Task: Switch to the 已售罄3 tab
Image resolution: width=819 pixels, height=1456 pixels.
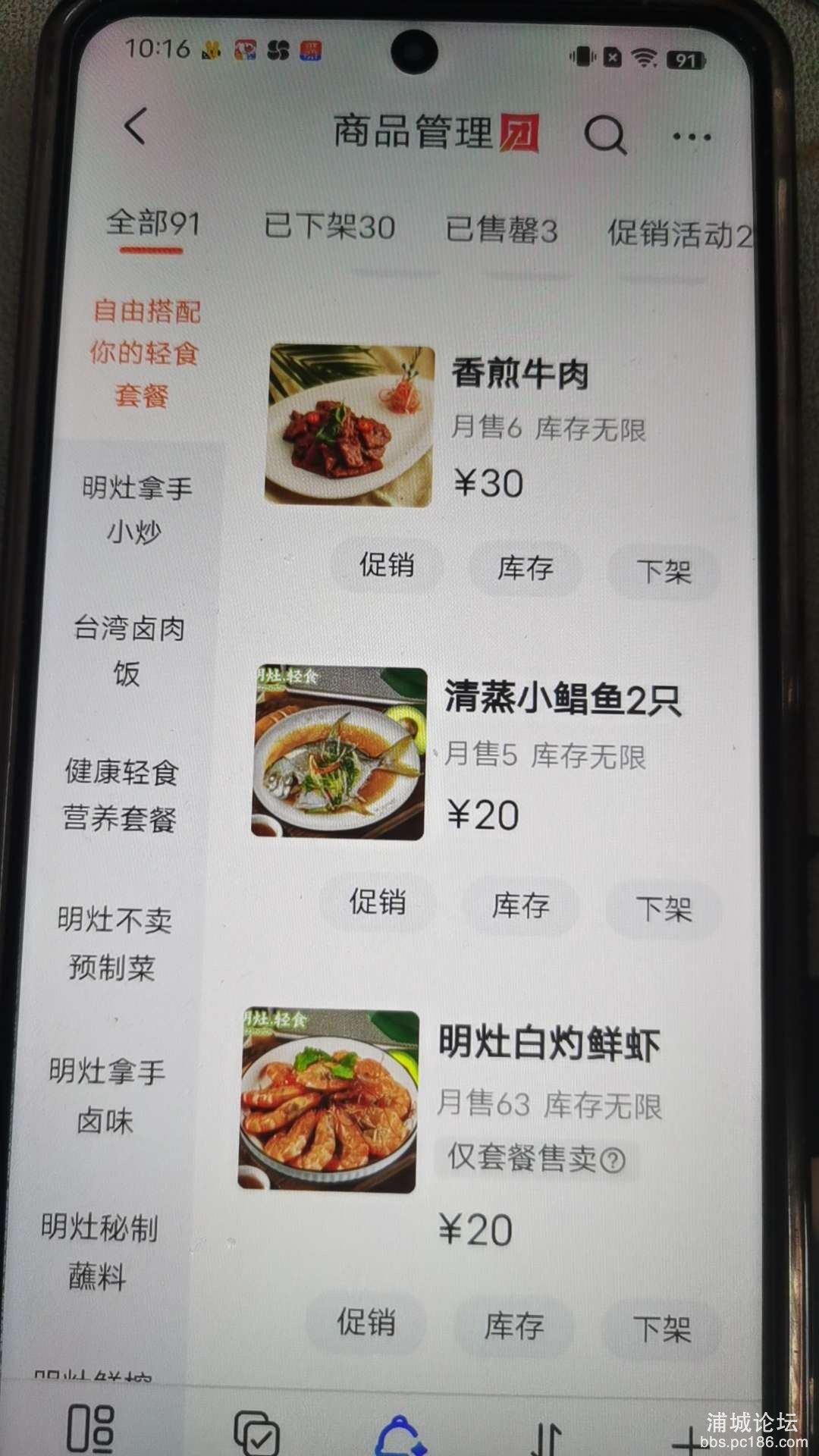Action: pos(500,230)
